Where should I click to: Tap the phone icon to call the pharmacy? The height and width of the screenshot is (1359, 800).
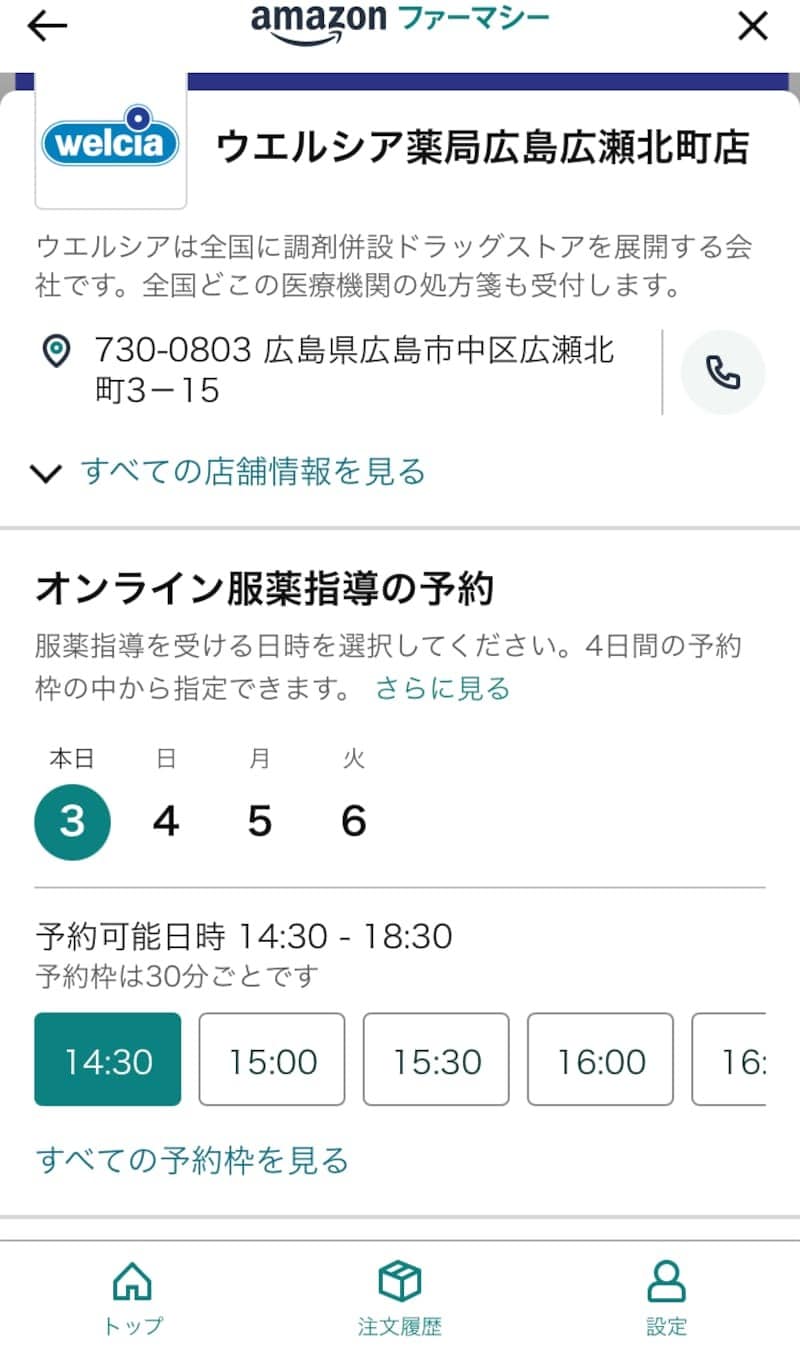click(x=723, y=371)
